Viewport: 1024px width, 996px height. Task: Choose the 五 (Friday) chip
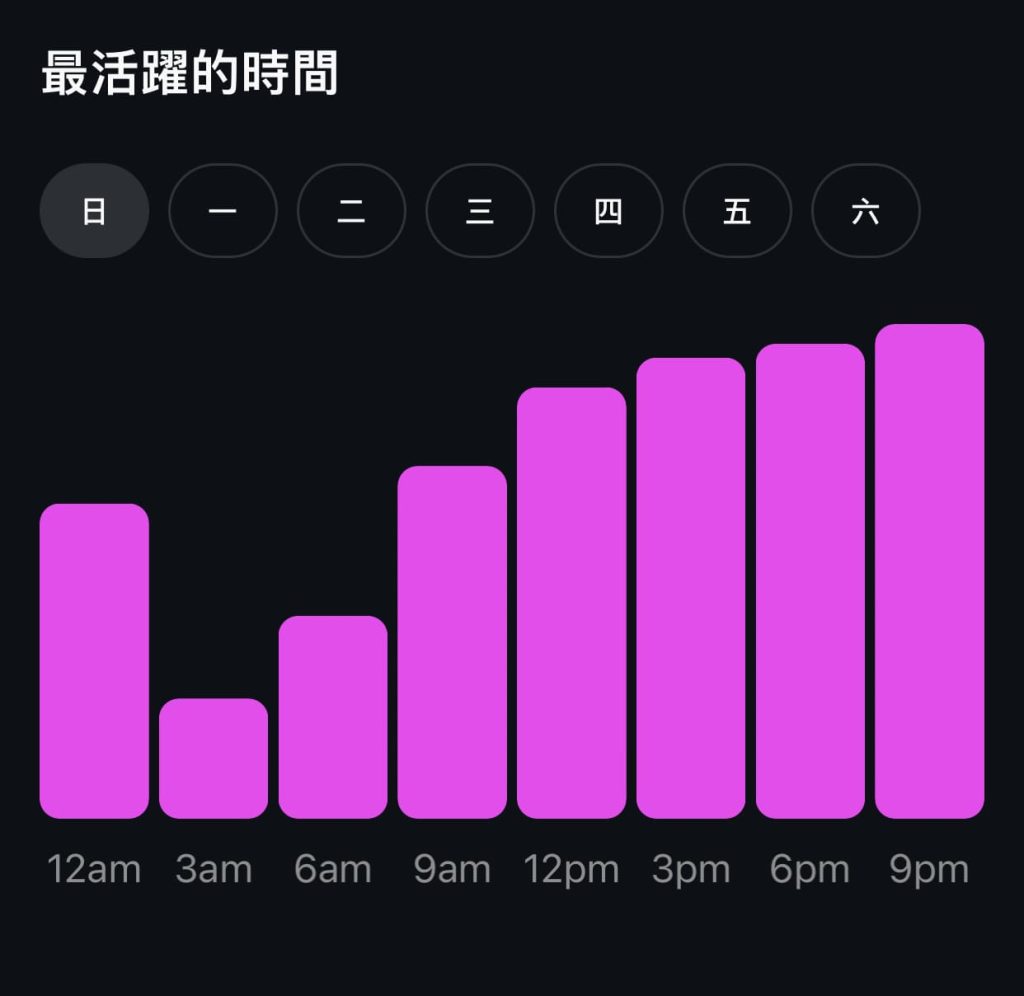point(737,211)
